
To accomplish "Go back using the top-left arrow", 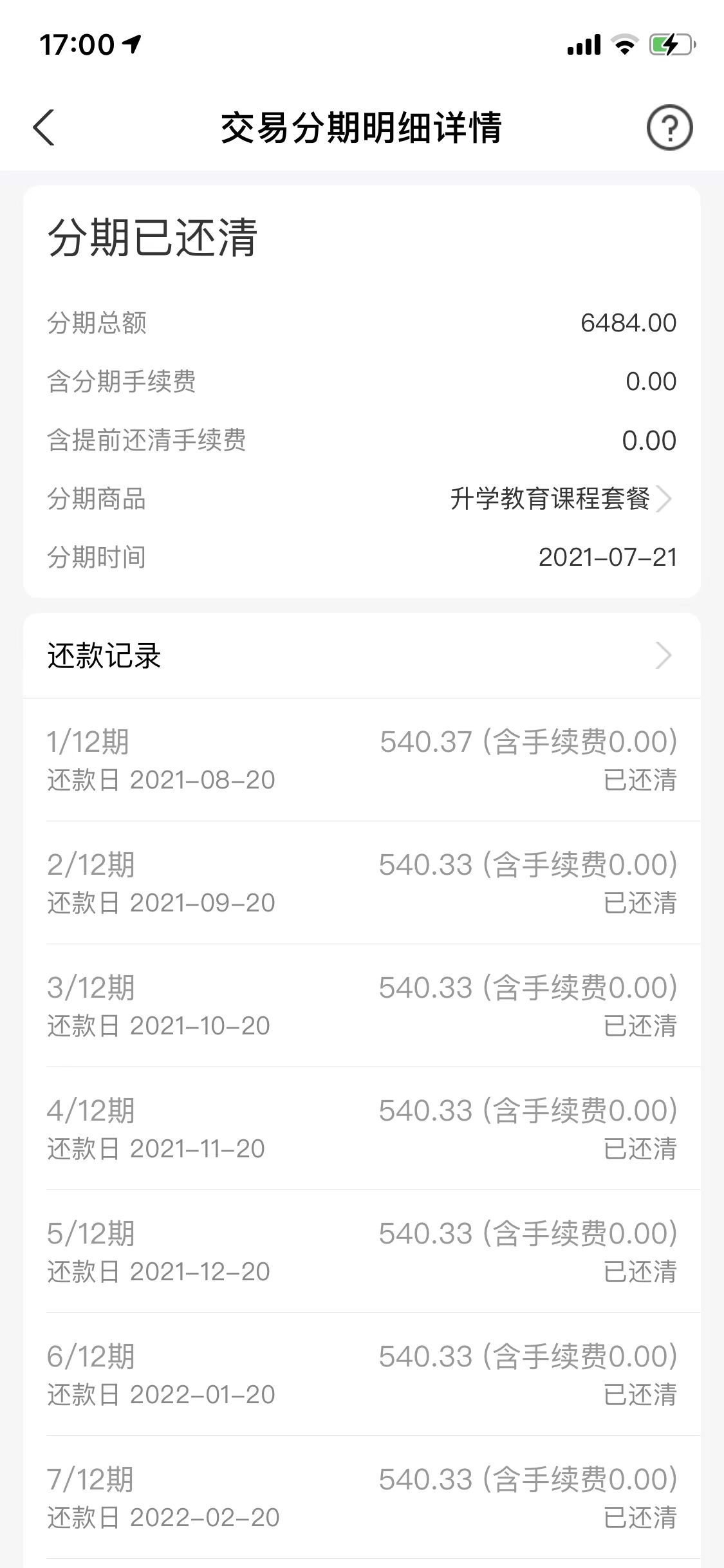I will pos(44,127).
